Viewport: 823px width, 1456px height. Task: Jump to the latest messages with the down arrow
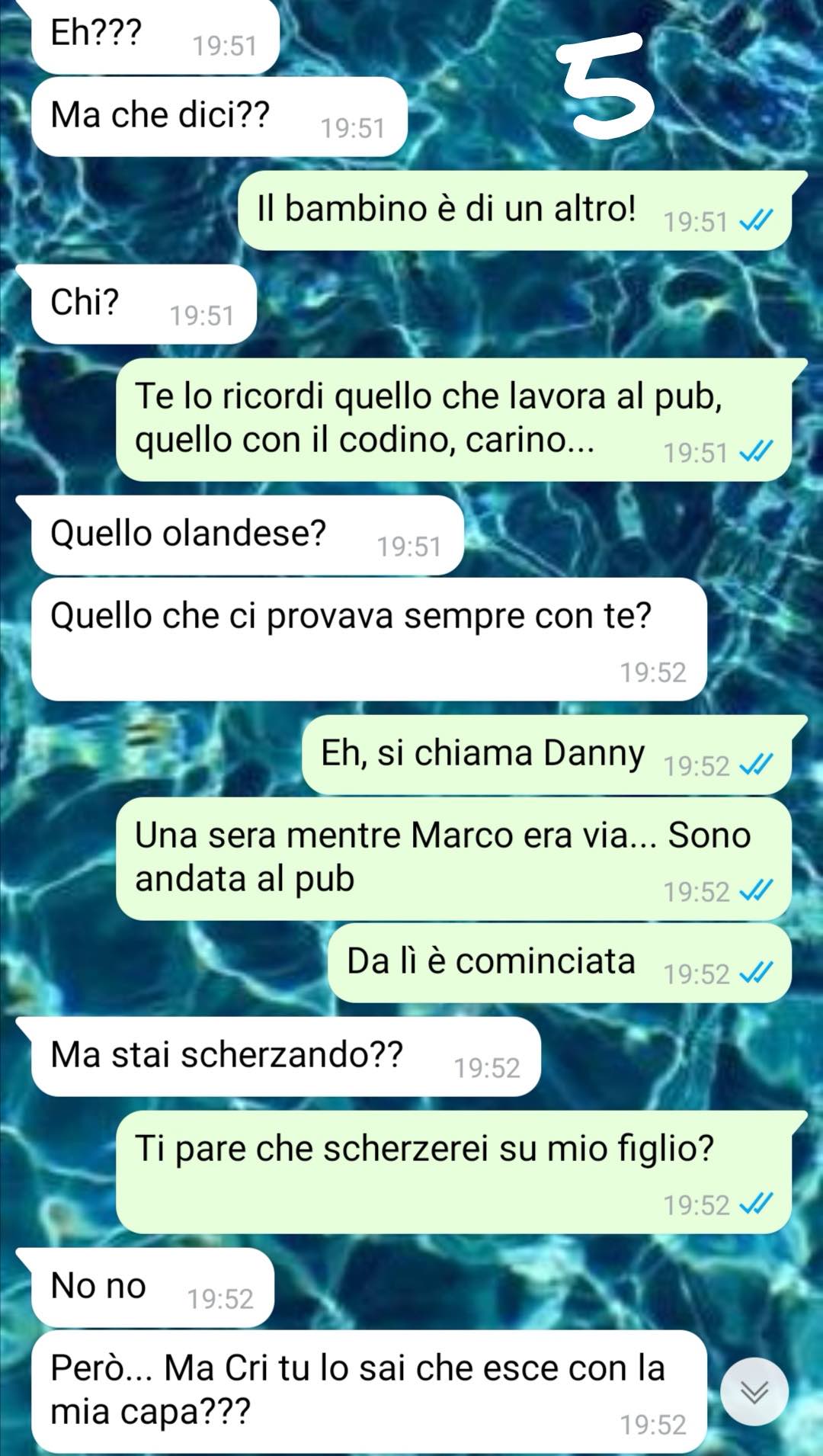[754, 1392]
